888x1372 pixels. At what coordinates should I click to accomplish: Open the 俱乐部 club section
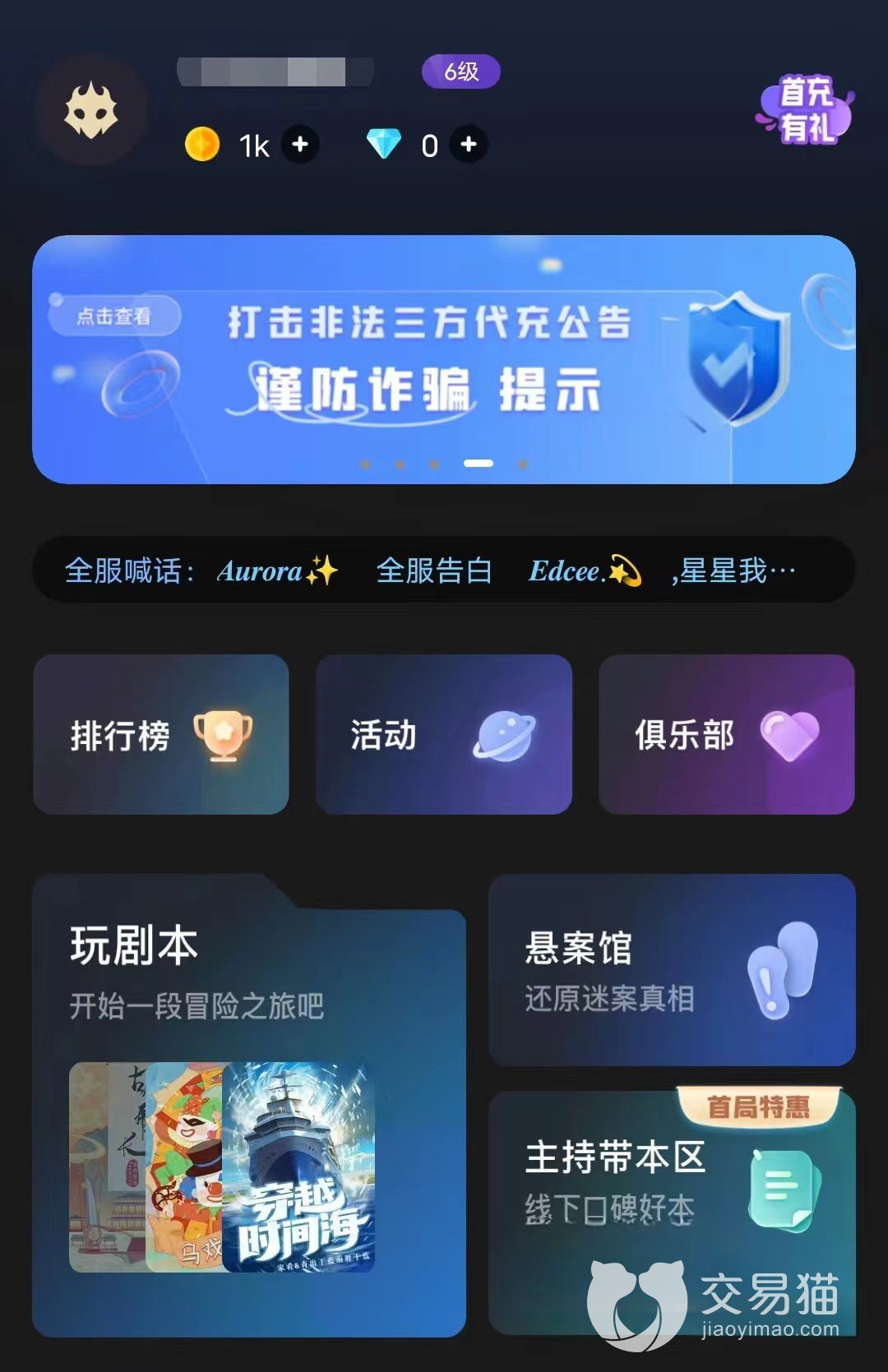tap(727, 734)
